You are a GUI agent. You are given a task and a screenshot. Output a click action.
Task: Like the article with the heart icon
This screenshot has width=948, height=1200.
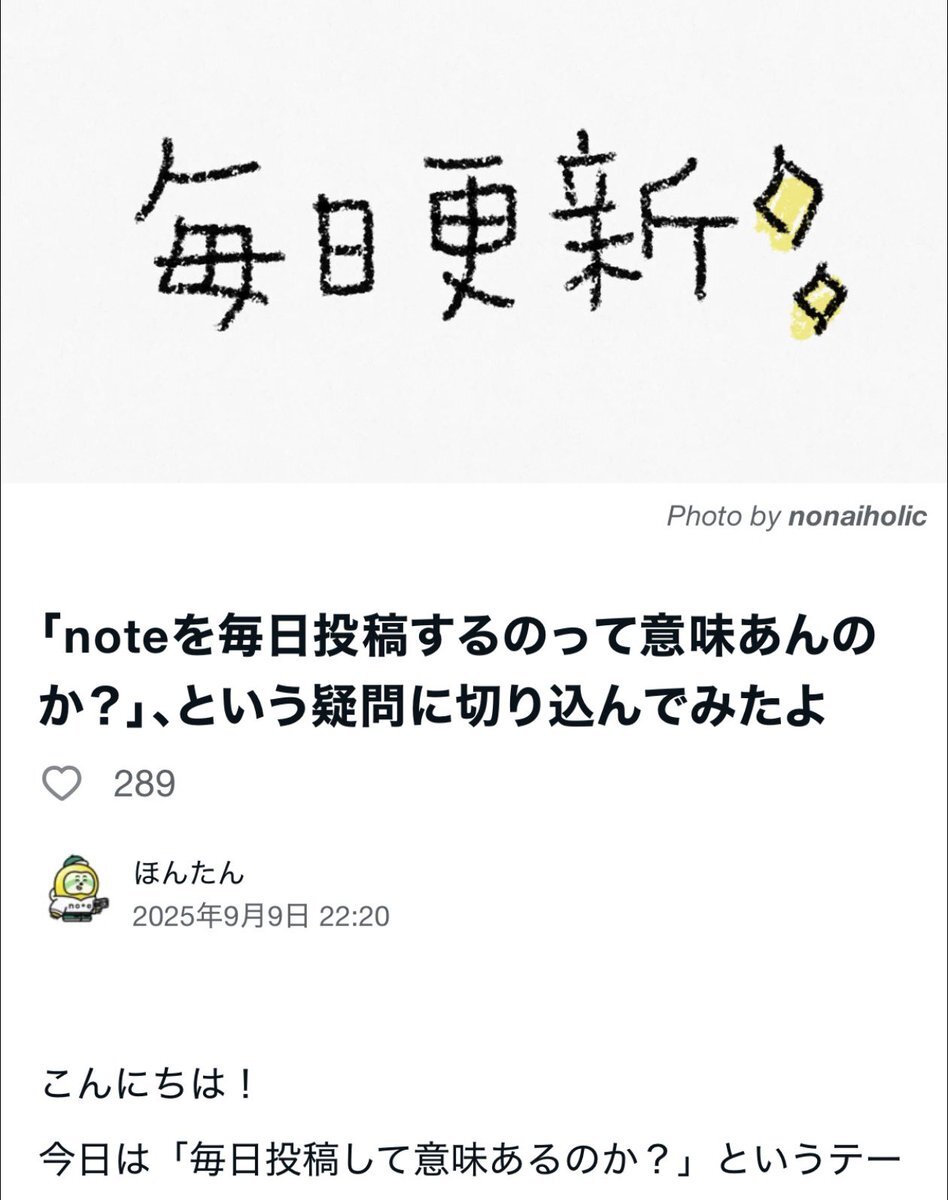(x=63, y=783)
